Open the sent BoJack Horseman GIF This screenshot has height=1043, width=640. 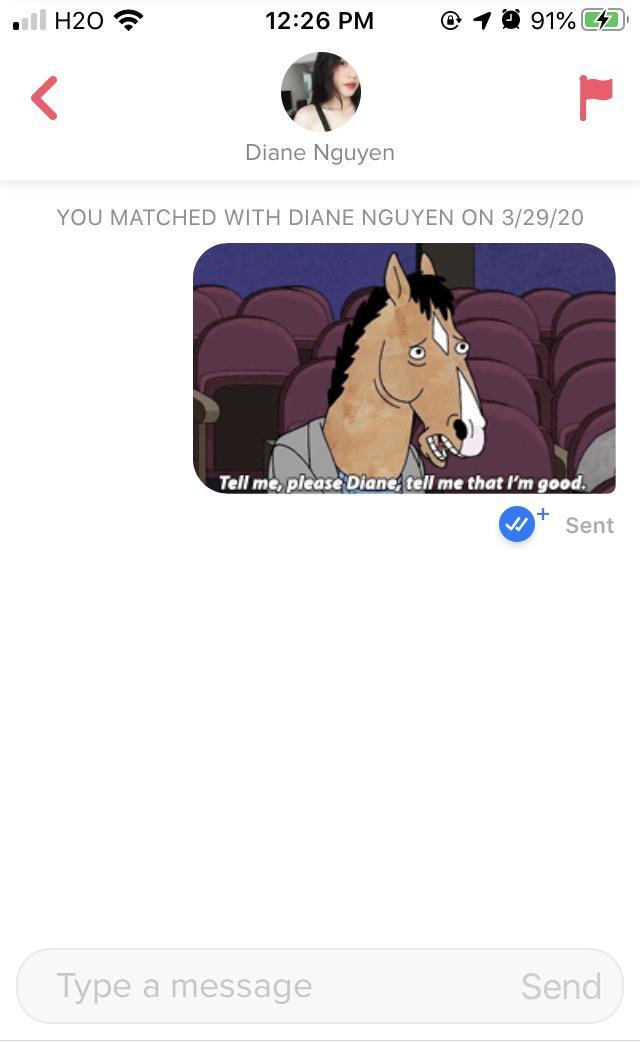(404, 368)
